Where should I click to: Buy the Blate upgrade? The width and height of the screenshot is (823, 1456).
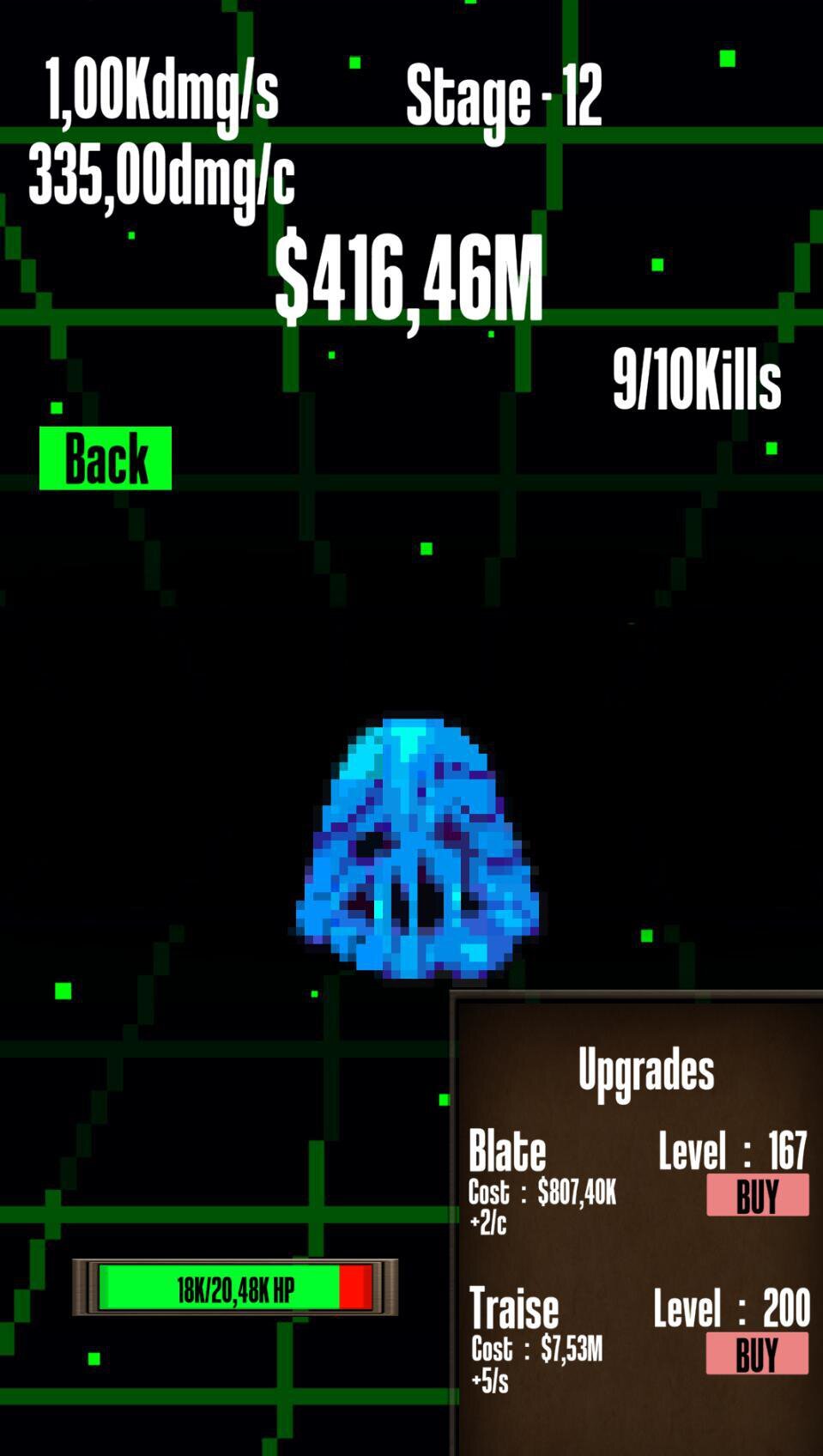coord(758,1195)
